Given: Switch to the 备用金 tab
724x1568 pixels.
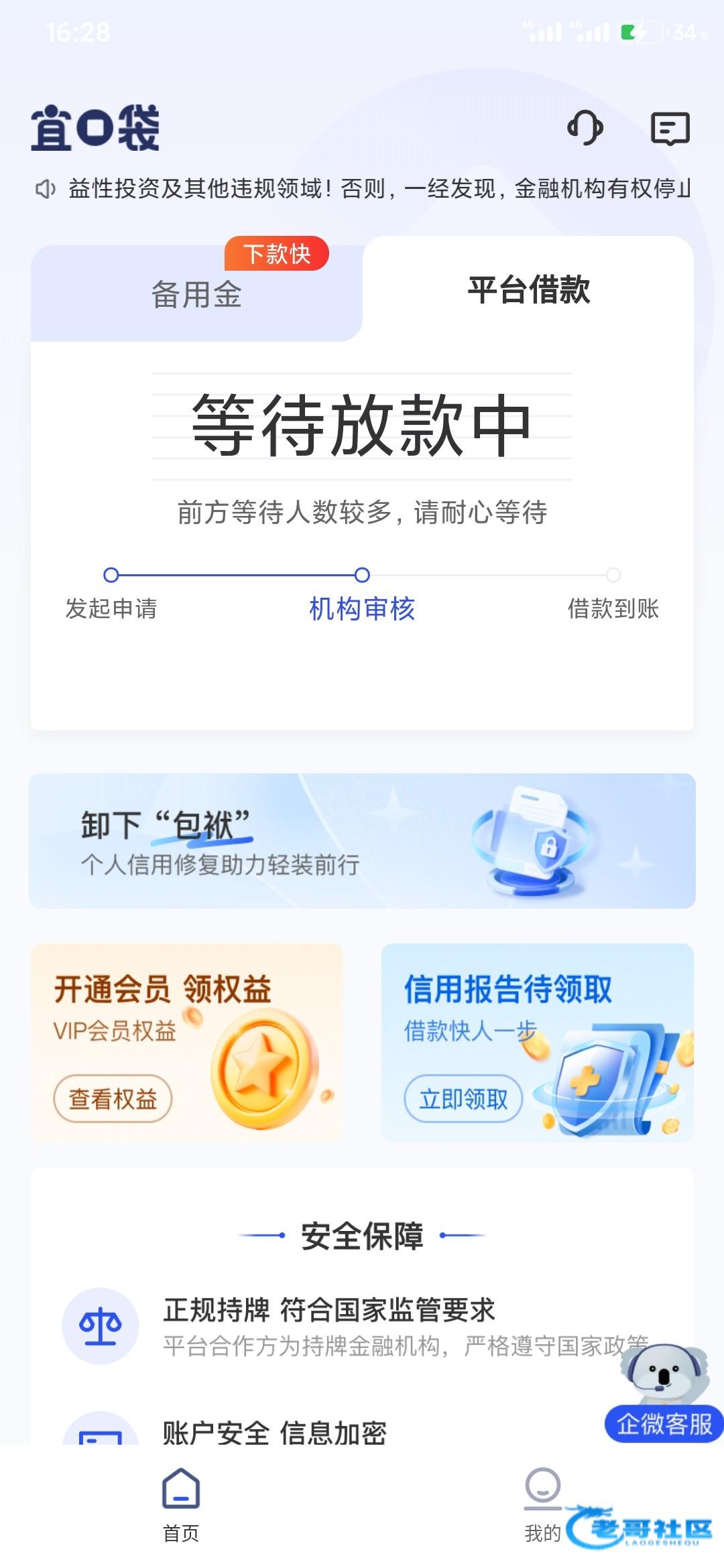Looking at the screenshot, I should pyautogui.click(x=196, y=294).
